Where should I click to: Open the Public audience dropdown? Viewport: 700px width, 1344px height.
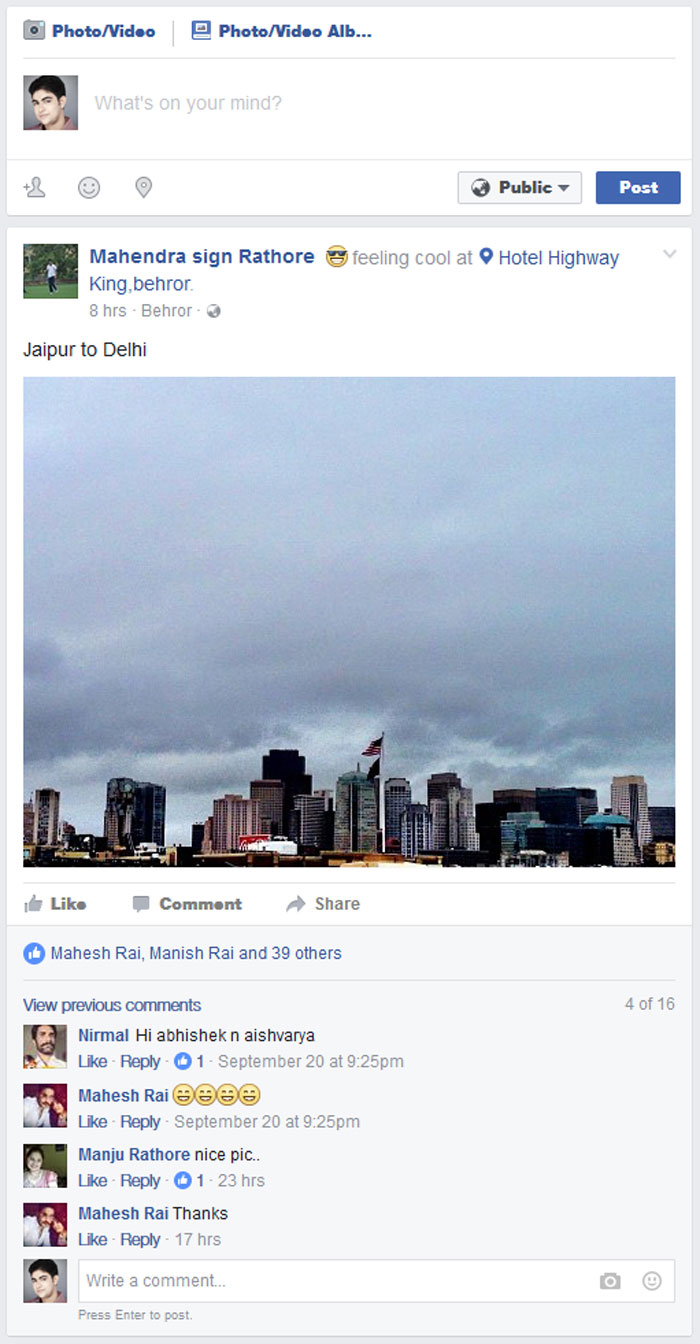(519, 188)
